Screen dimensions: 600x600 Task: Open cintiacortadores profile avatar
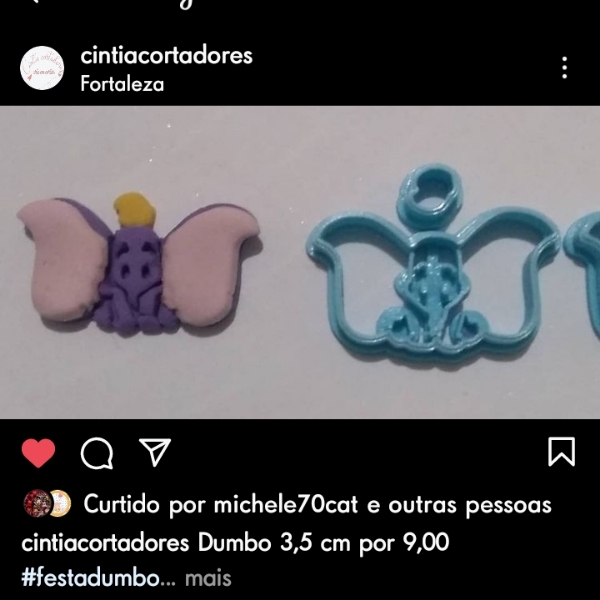42,68
